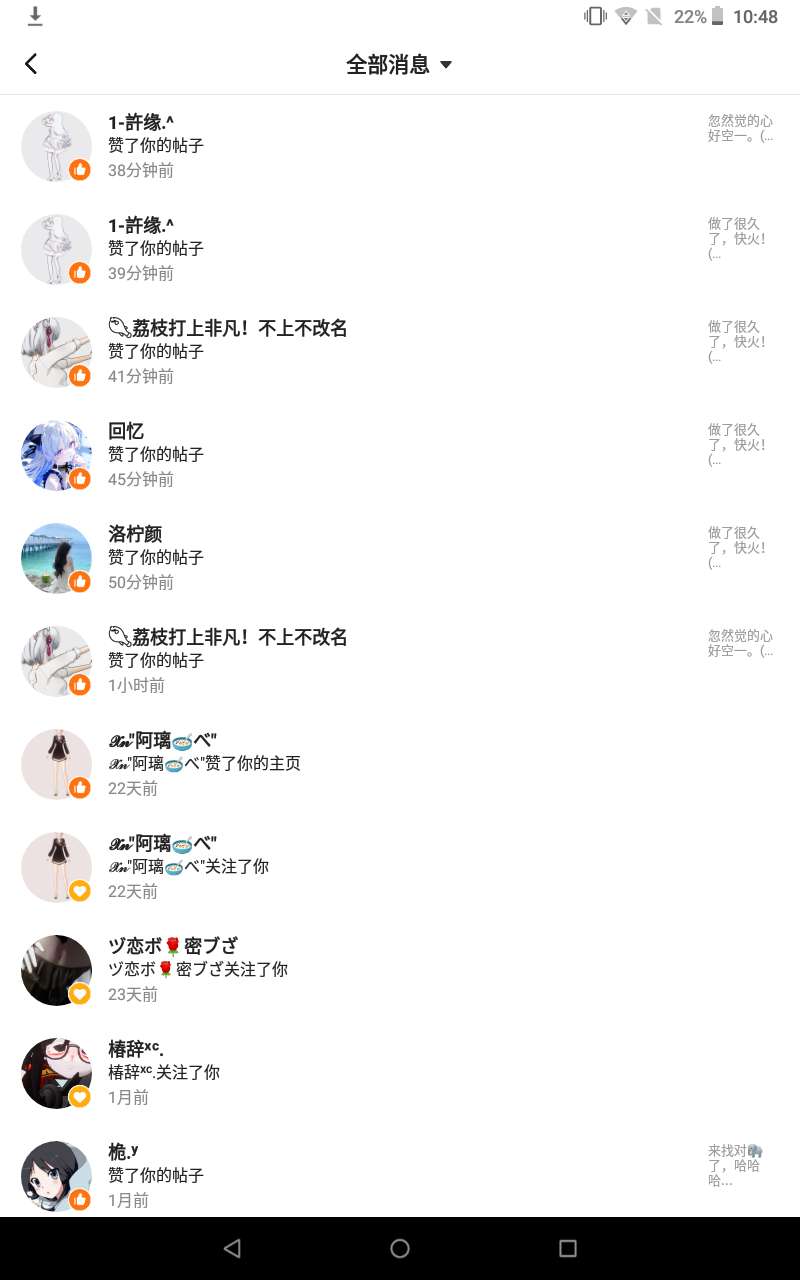Open 回忆's like notification
The width and height of the screenshot is (800, 1280).
[400, 455]
